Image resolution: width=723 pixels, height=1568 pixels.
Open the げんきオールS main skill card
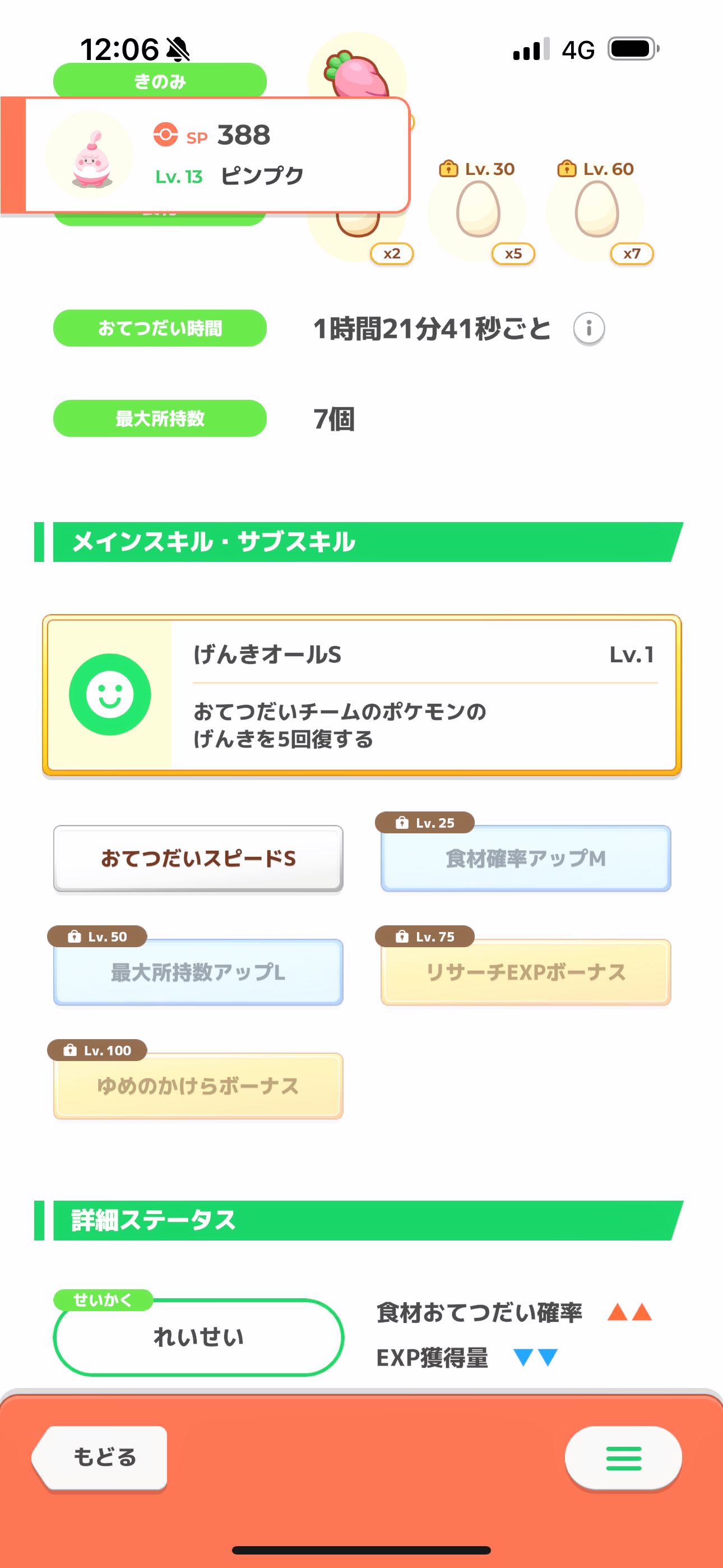click(361, 696)
